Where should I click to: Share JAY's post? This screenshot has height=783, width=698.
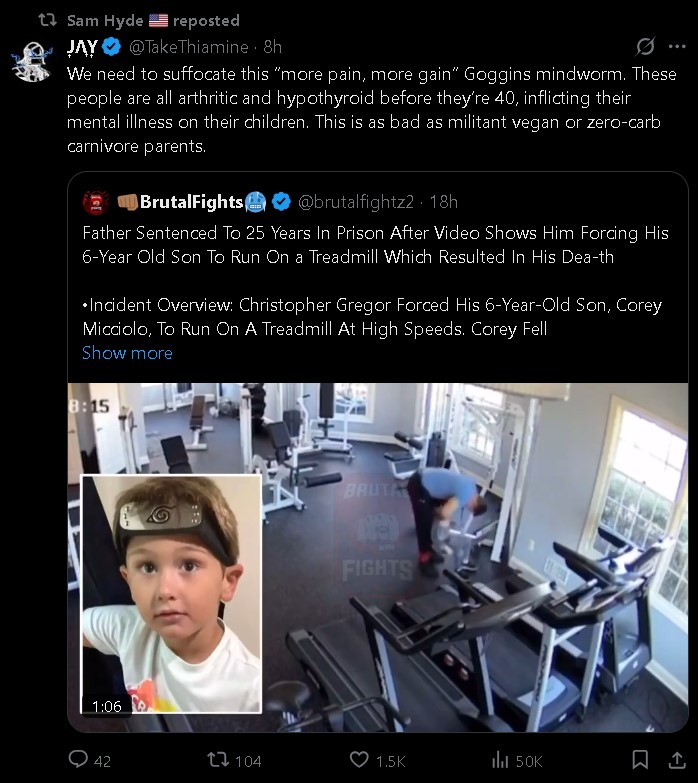pos(672,761)
